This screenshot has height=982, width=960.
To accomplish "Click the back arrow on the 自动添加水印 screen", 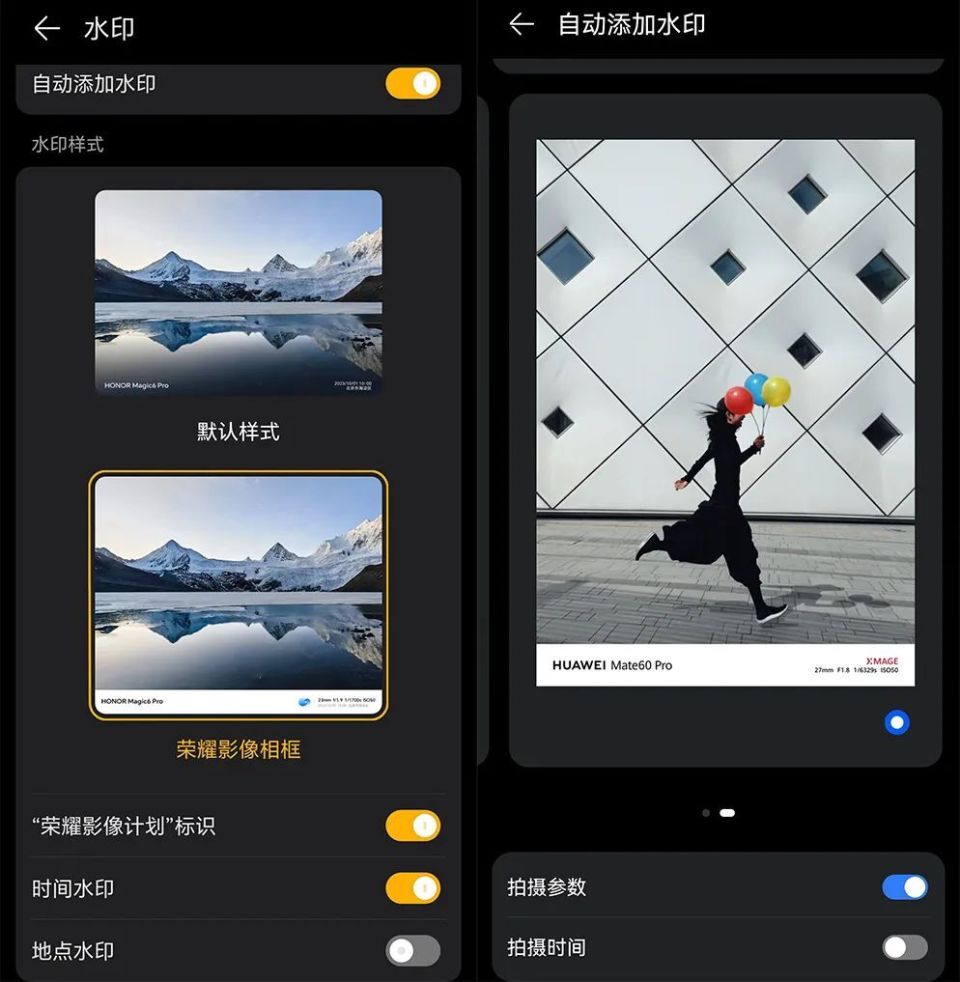I will pos(523,28).
